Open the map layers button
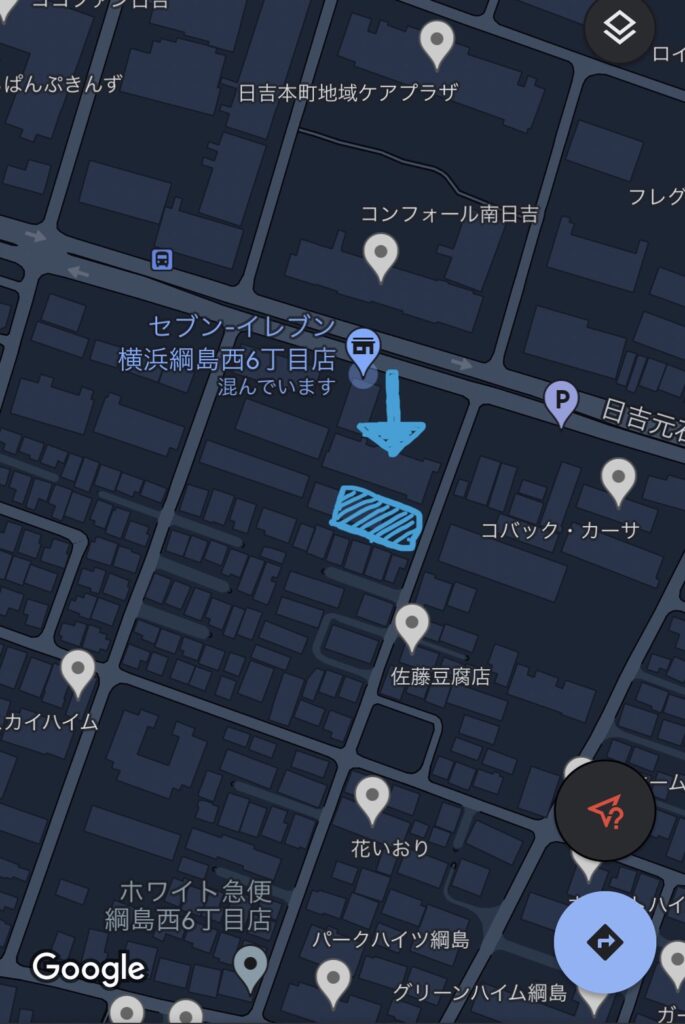 pyautogui.click(x=620, y=30)
